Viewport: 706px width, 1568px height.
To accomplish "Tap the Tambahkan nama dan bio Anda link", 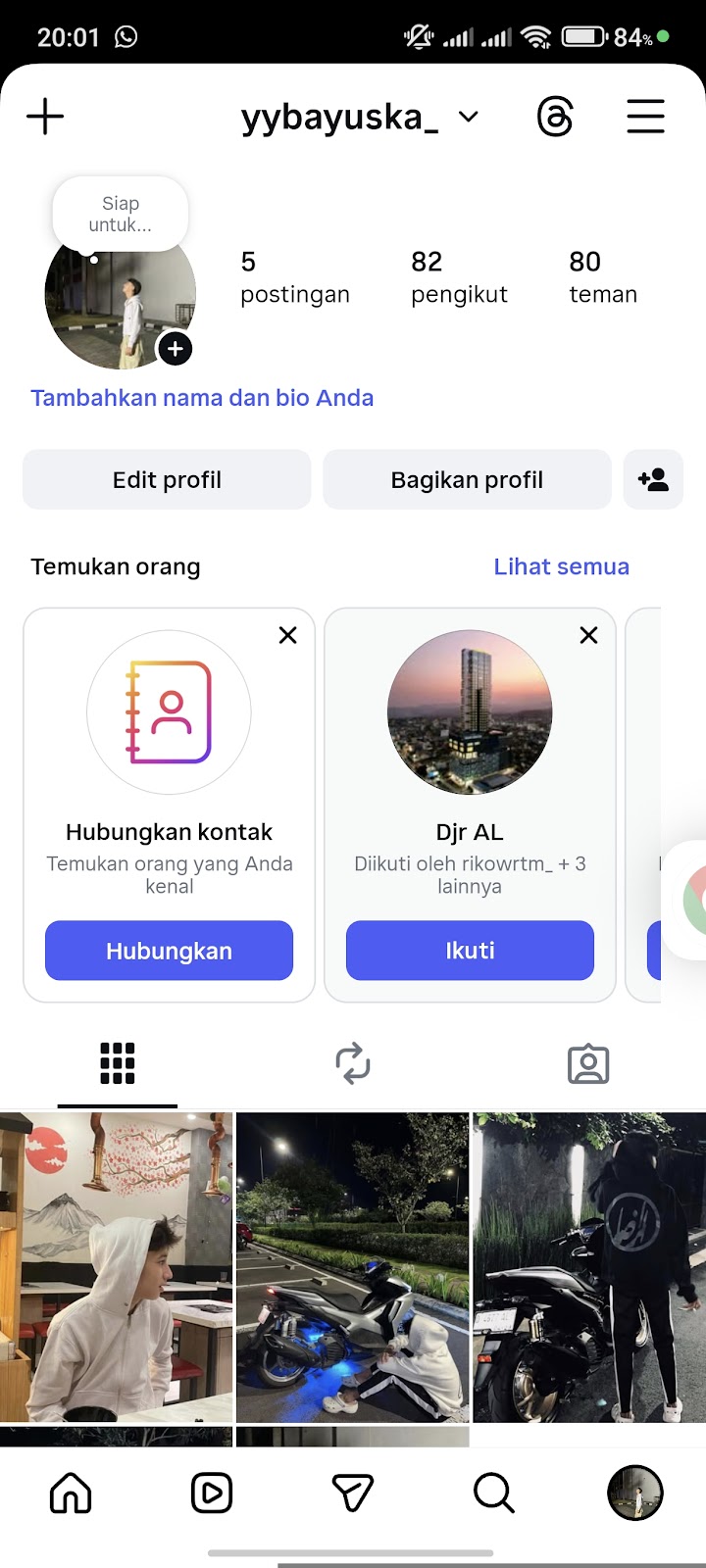I will 202,398.
